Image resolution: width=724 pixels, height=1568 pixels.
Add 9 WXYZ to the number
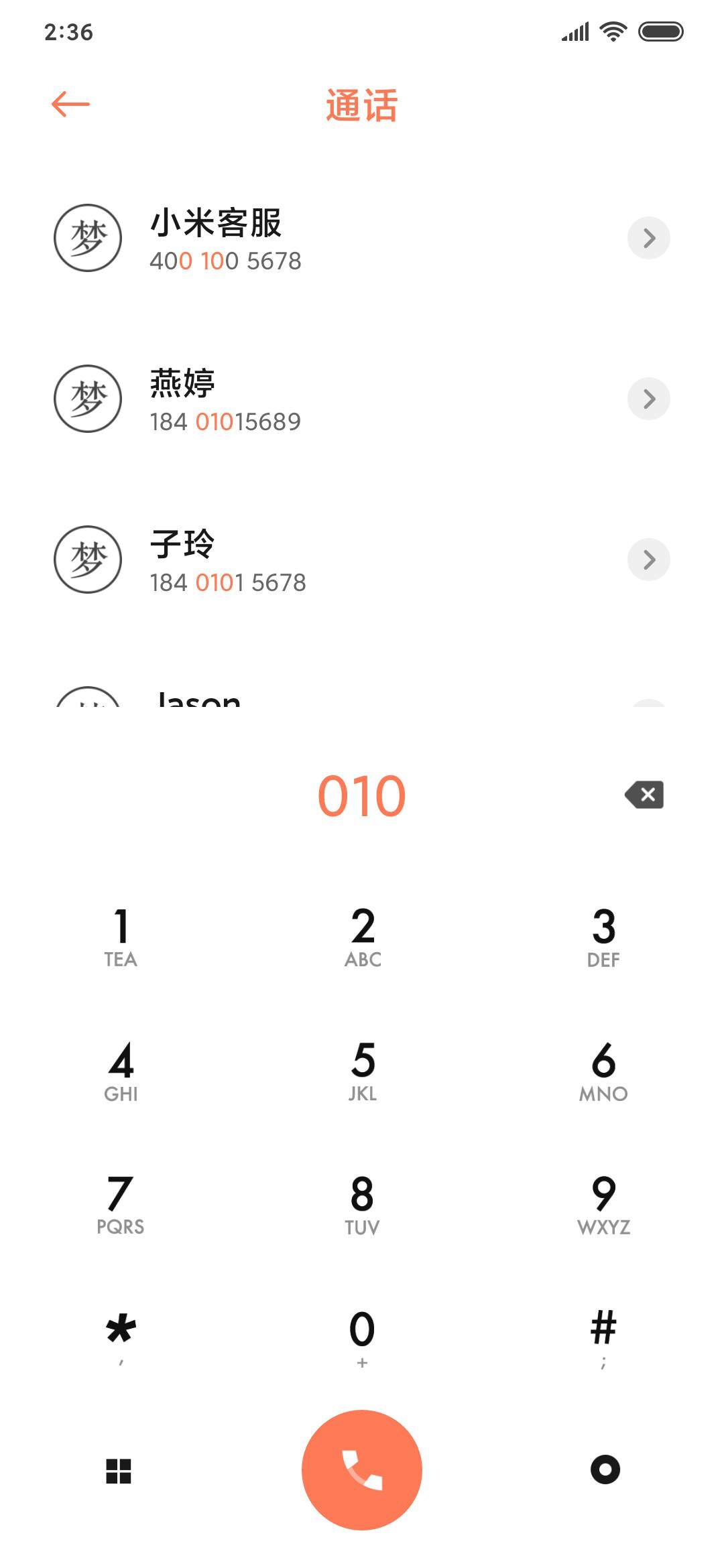tap(603, 1205)
